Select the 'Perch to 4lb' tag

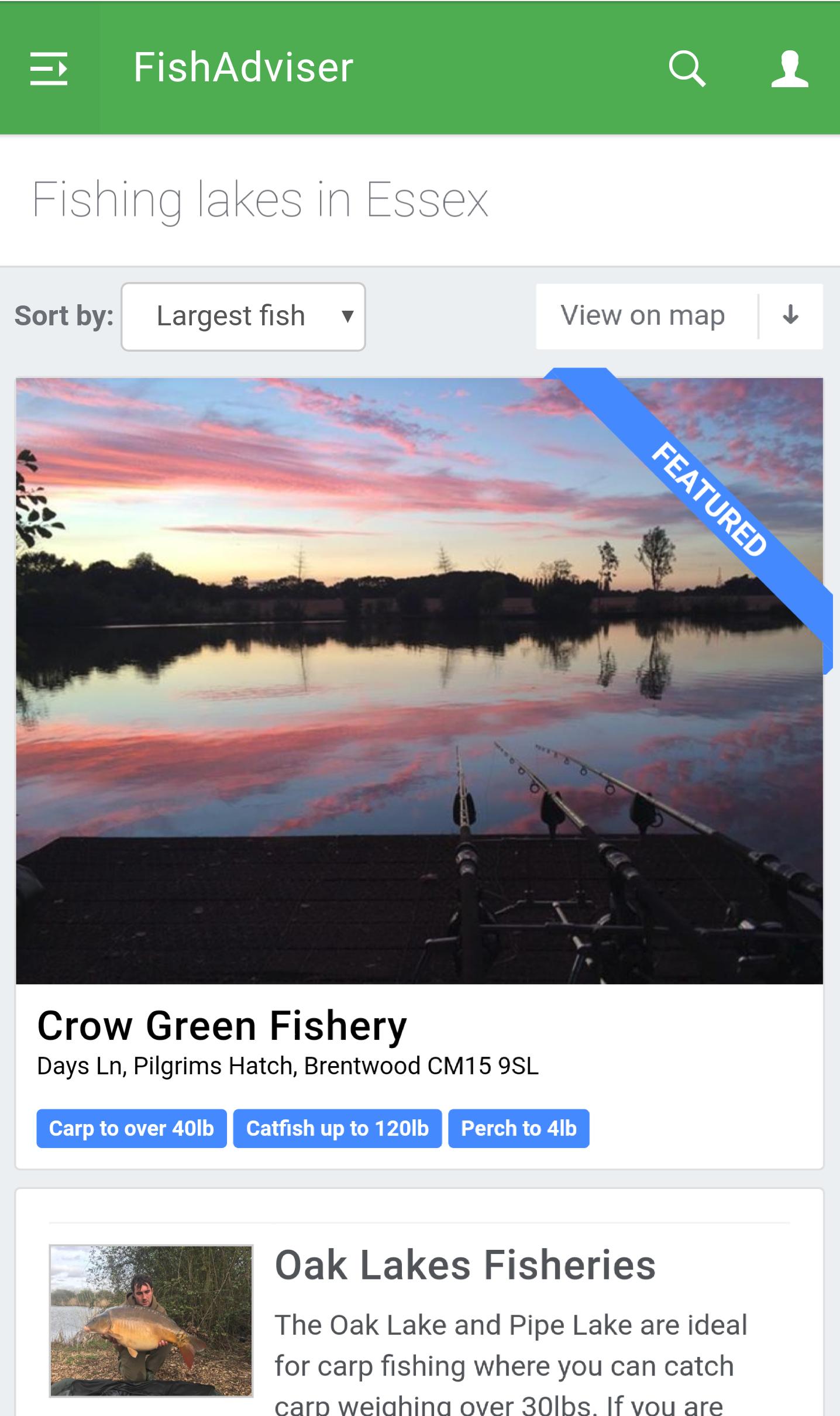point(518,1128)
